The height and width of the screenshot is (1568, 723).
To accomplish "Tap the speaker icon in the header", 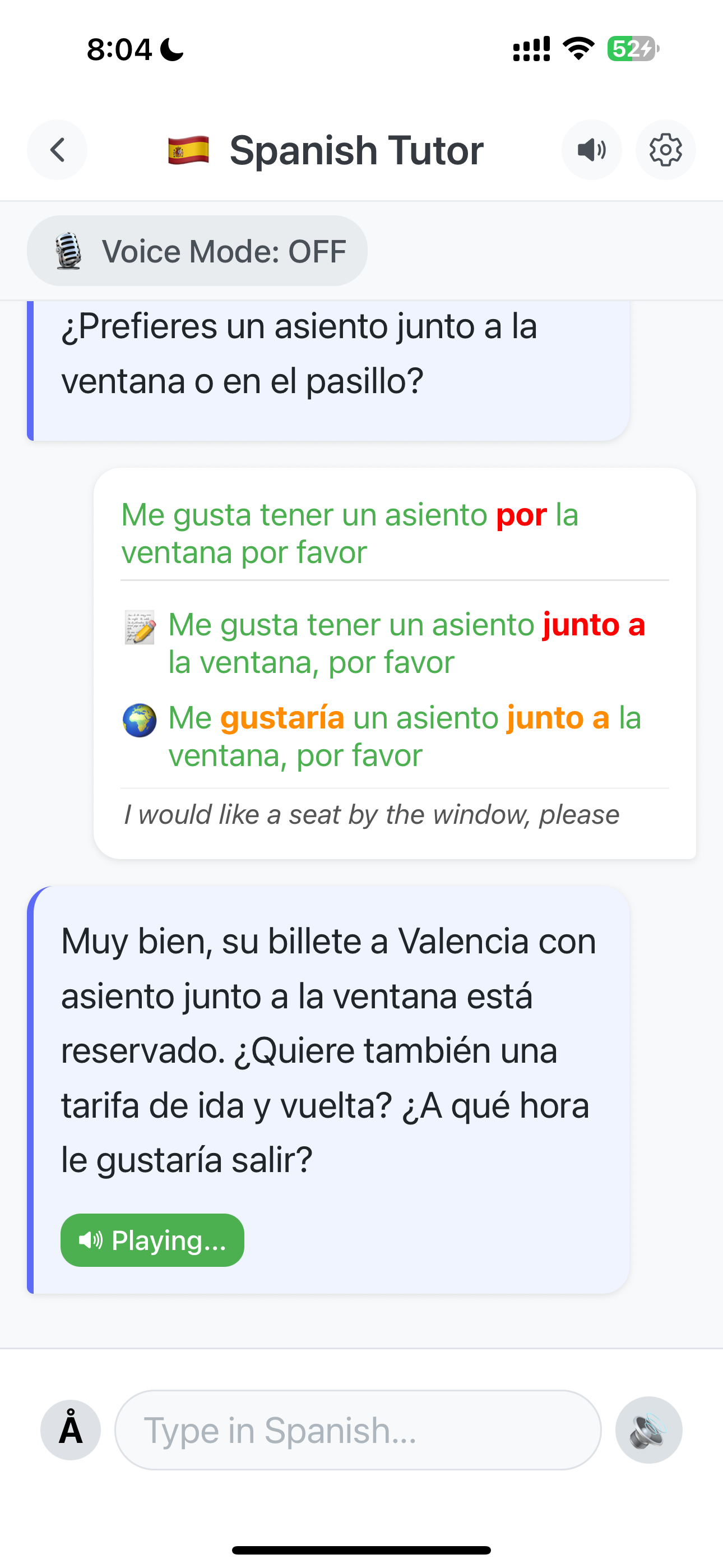I will [591, 150].
